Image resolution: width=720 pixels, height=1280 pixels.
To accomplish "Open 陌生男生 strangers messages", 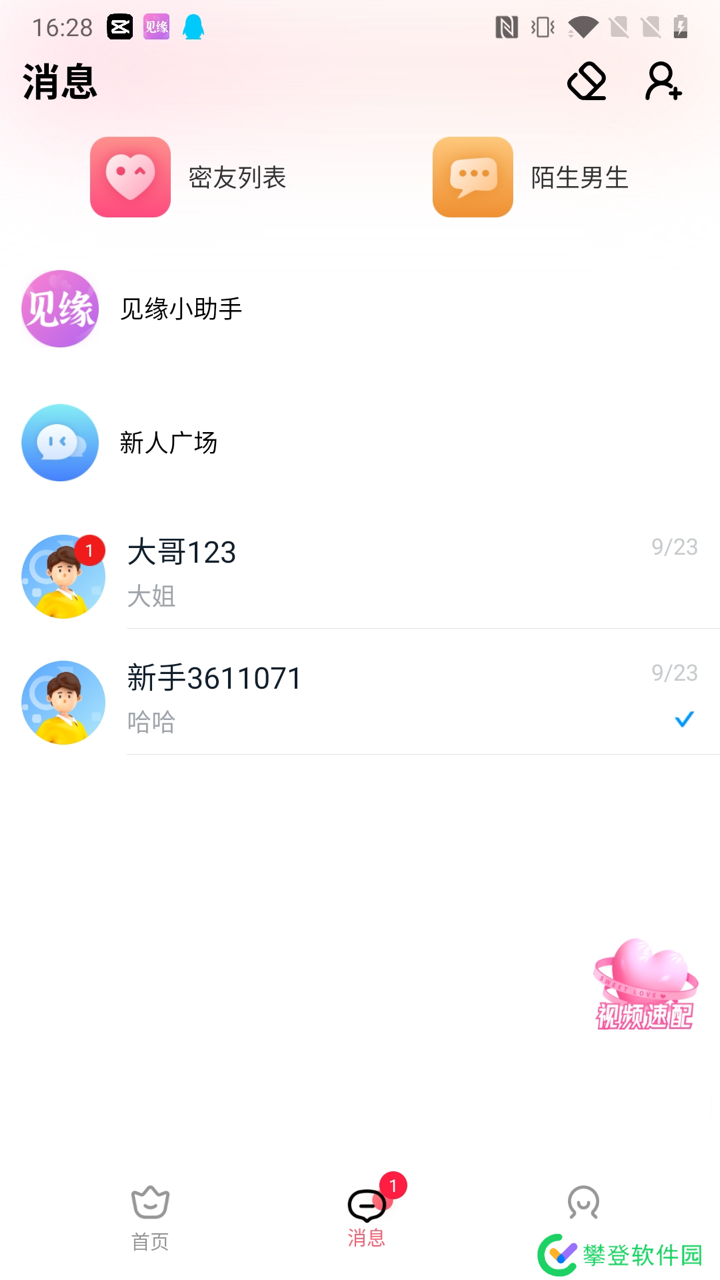I will point(531,177).
